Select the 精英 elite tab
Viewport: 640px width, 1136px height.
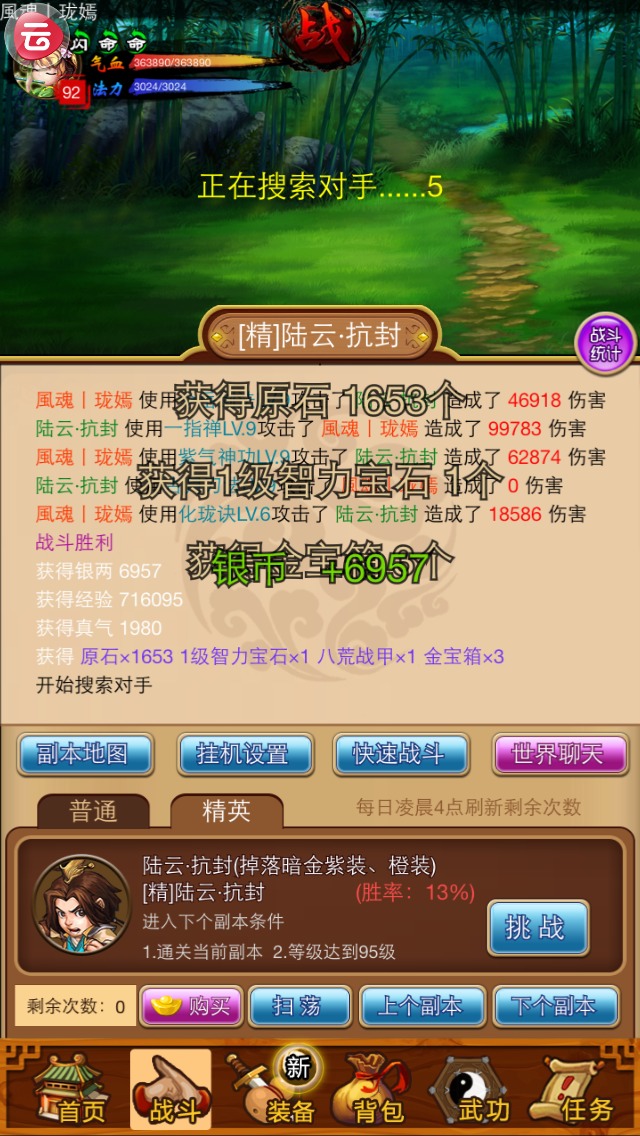(x=226, y=810)
